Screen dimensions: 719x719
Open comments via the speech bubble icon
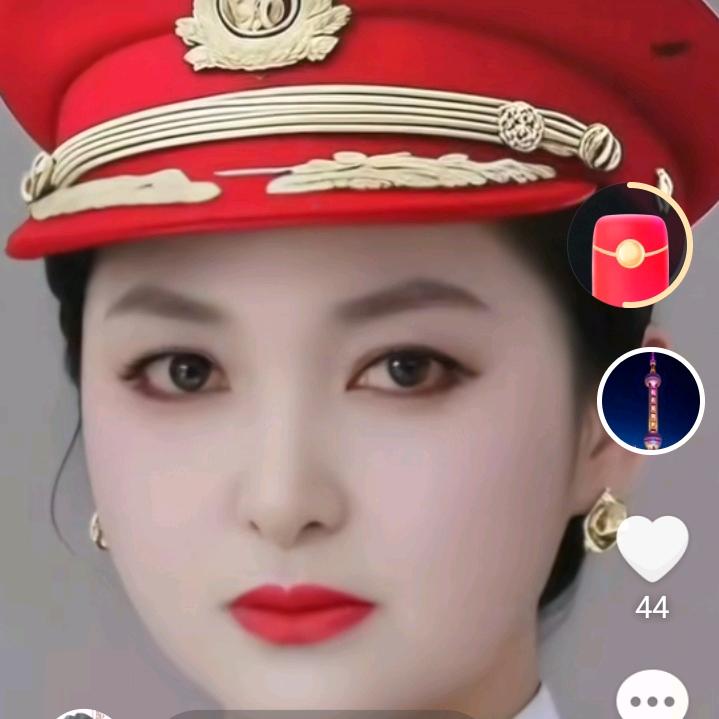click(x=652, y=697)
